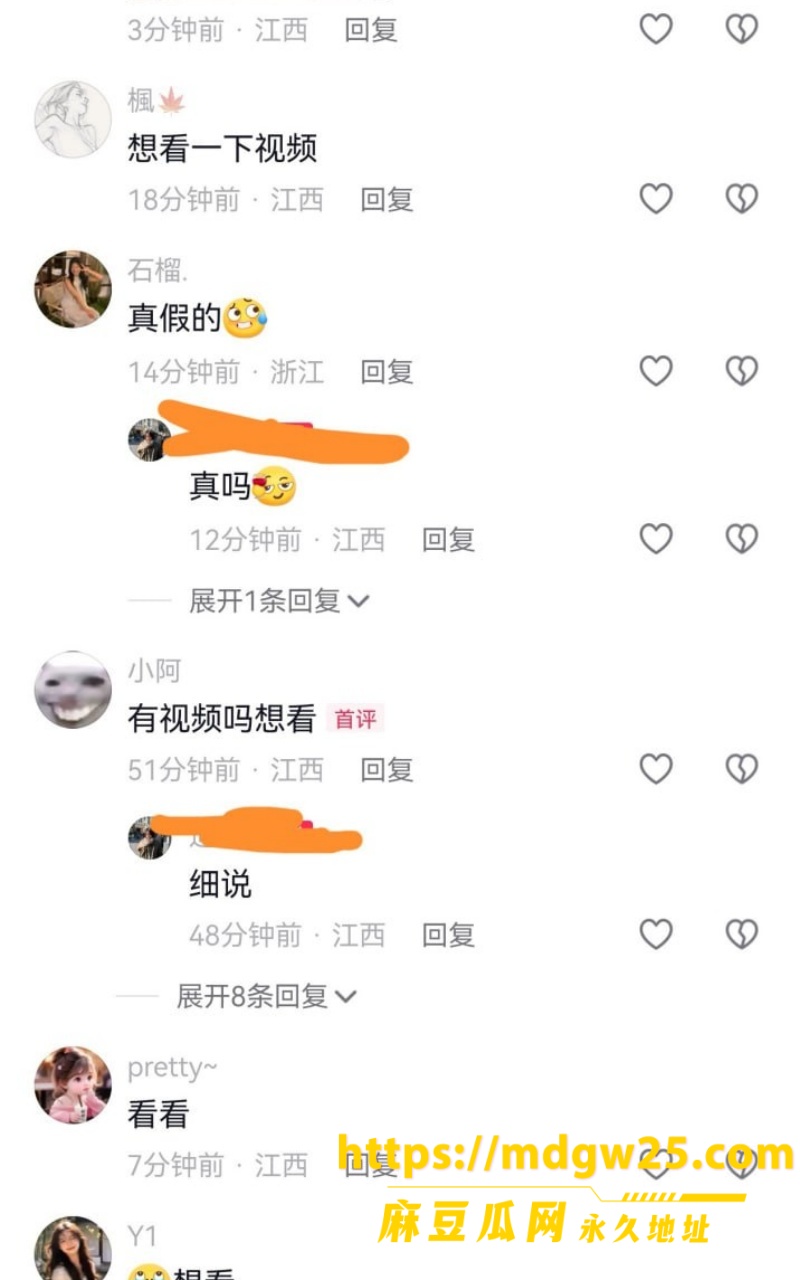This screenshot has height=1280, width=800.
Task: Dislike 枫's comment with the broken heart
Action: (741, 199)
